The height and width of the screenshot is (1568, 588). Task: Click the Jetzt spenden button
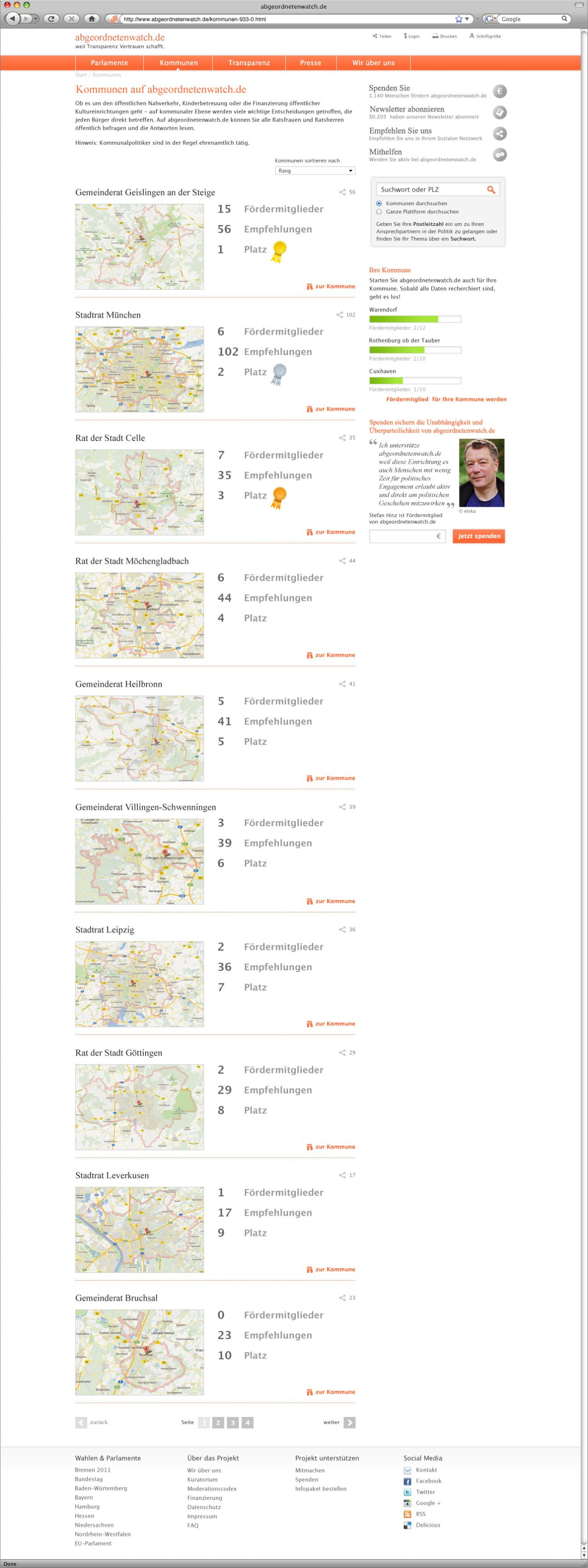(478, 536)
